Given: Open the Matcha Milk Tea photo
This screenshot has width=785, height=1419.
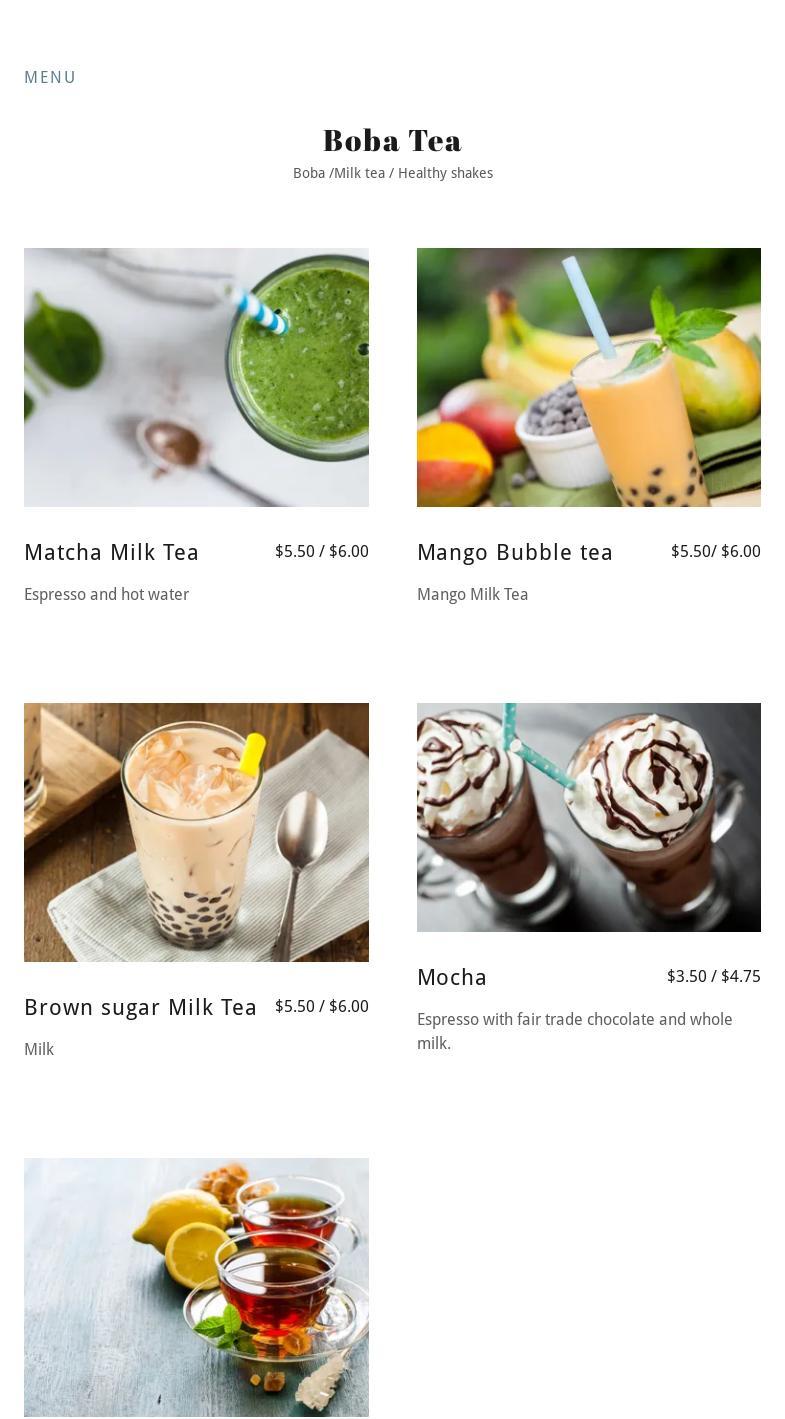Looking at the screenshot, I should point(196,377).
